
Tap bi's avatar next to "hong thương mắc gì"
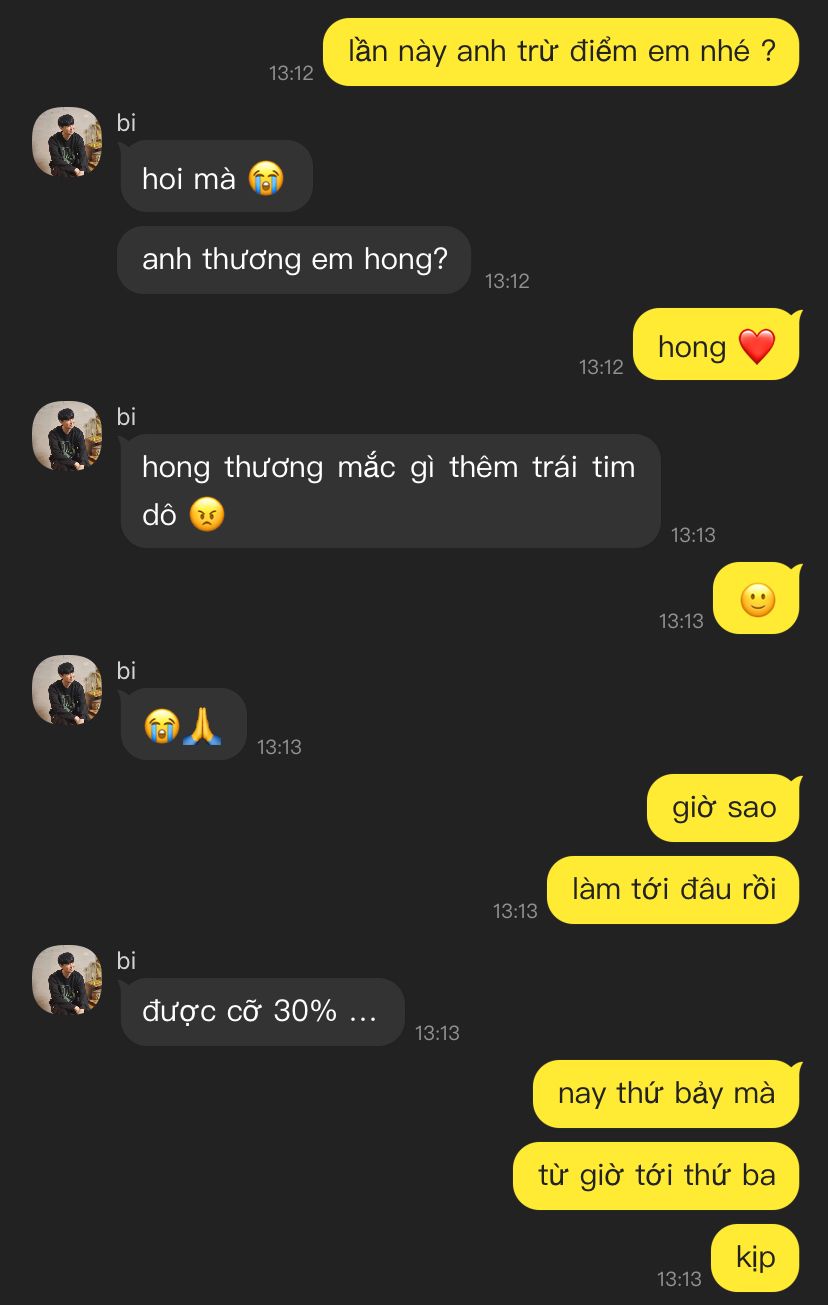67,436
